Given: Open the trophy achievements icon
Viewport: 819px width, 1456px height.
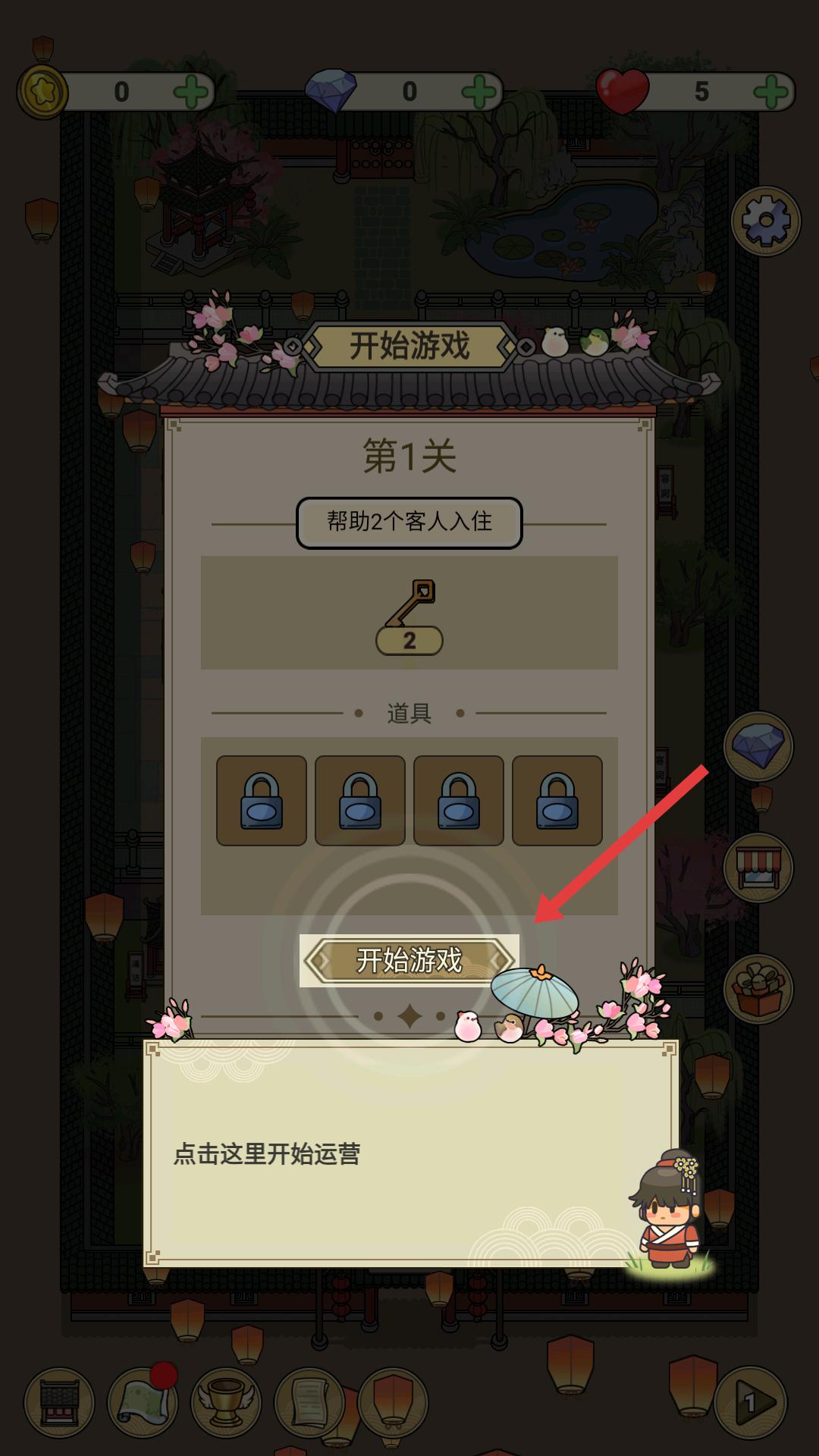Looking at the screenshot, I should (226, 1403).
